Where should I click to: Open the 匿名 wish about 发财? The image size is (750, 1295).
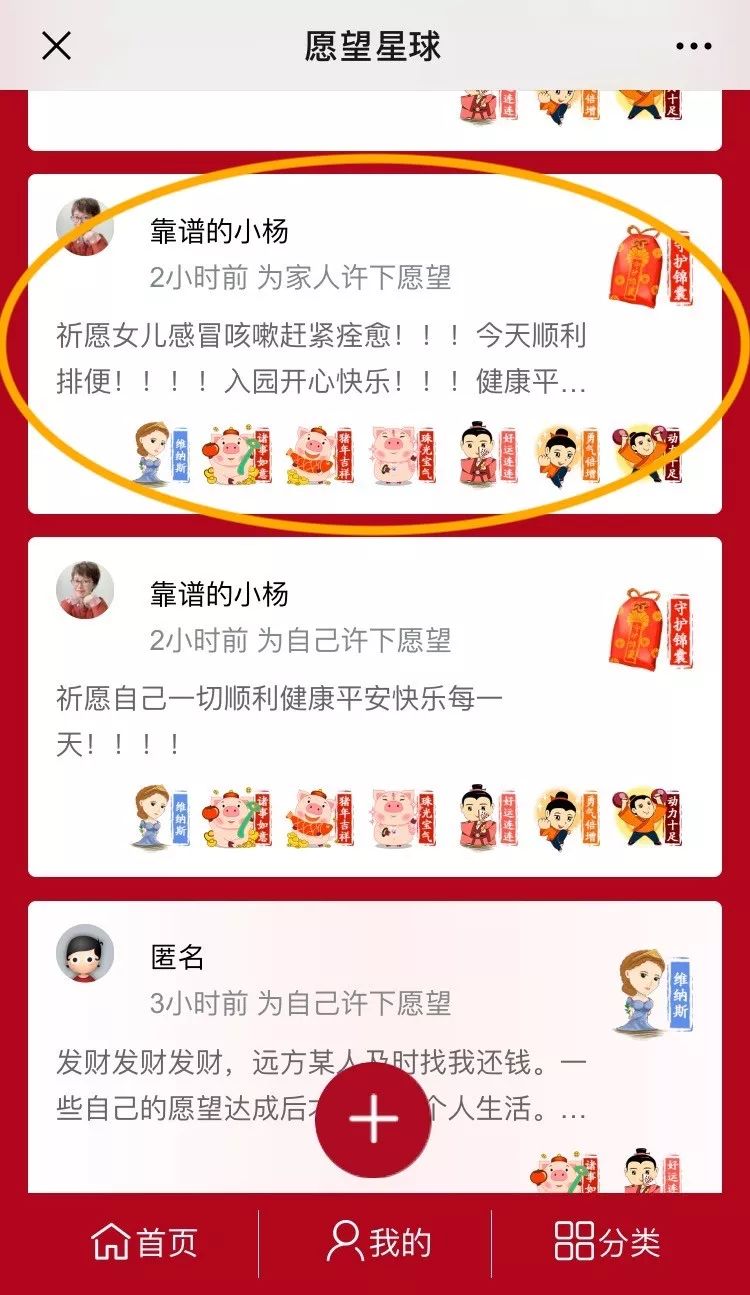pos(375,1047)
